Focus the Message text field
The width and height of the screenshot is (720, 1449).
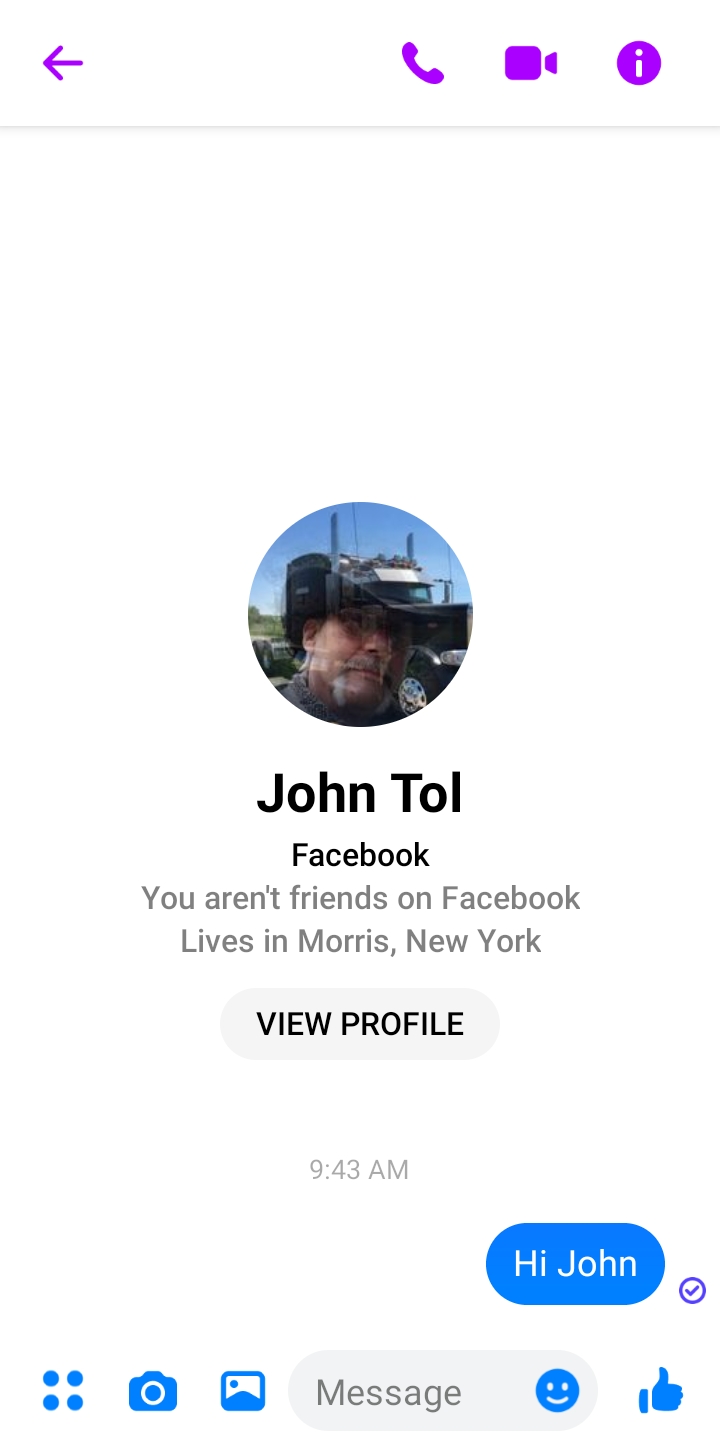(x=410, y=1391)
